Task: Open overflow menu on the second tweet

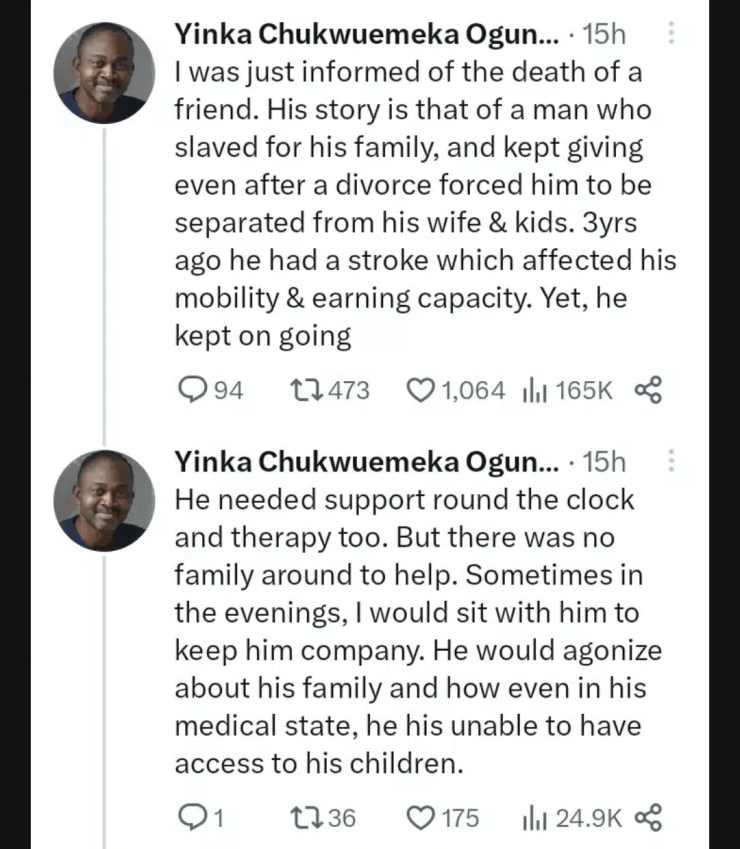Action: coord(671,461)
